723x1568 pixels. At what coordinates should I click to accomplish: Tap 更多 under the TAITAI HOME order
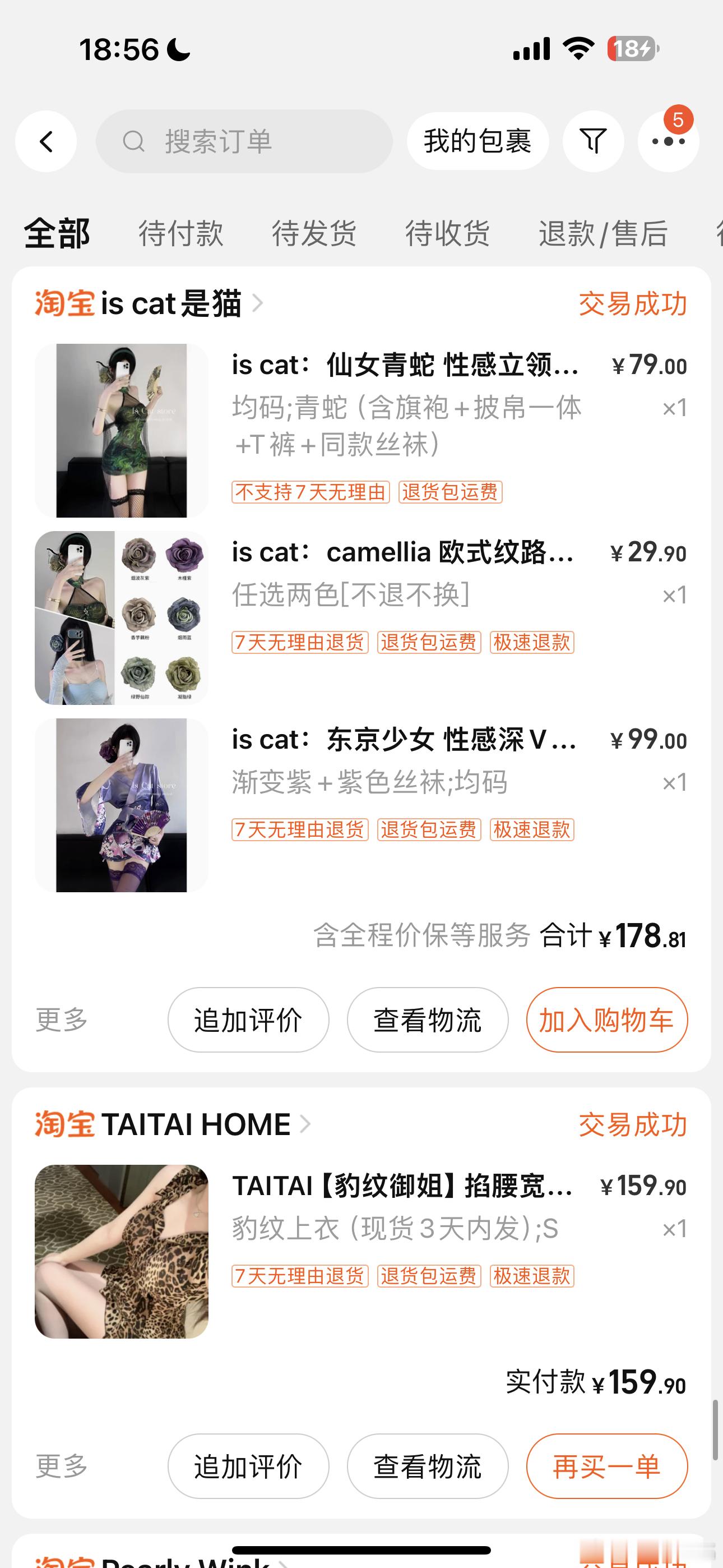62,1466
